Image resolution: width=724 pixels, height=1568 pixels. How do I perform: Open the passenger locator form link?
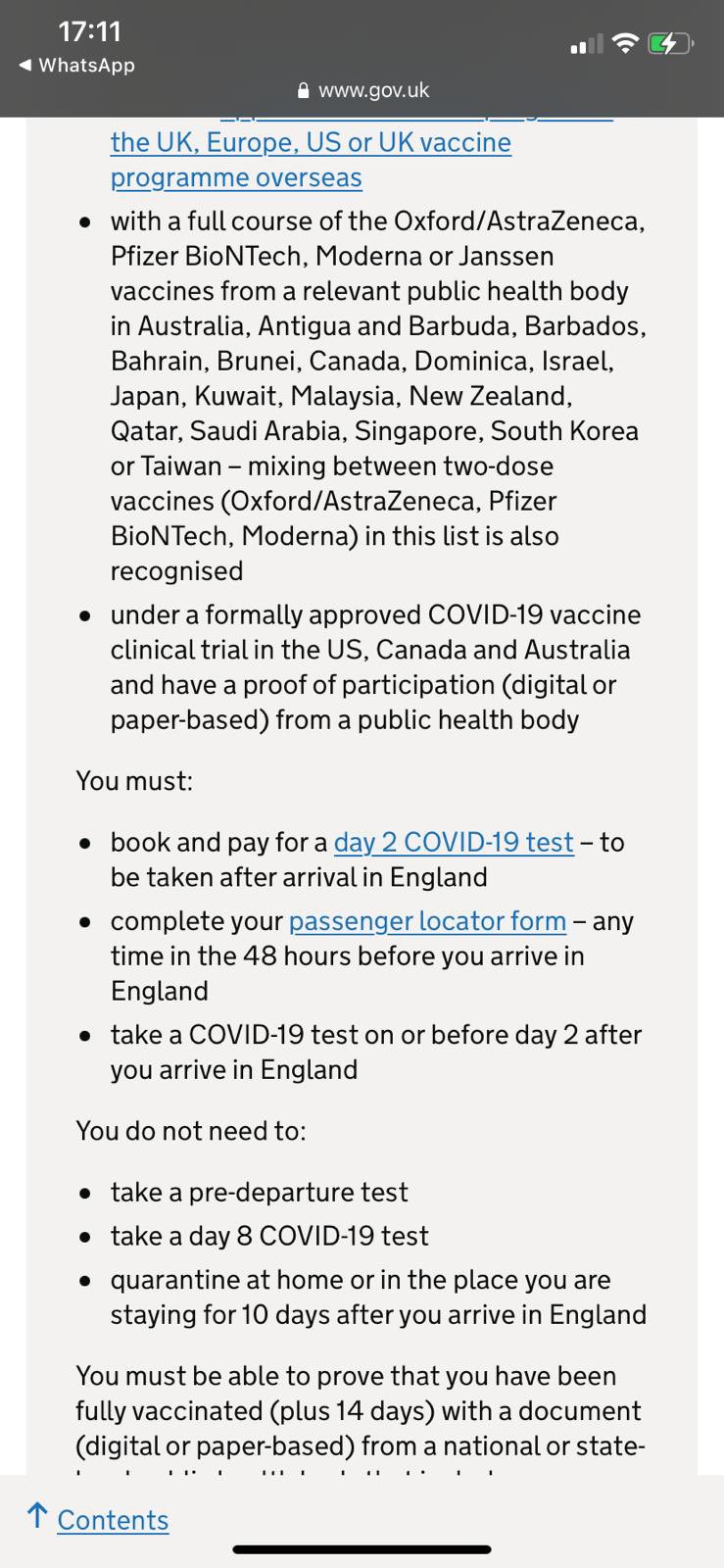427,920
